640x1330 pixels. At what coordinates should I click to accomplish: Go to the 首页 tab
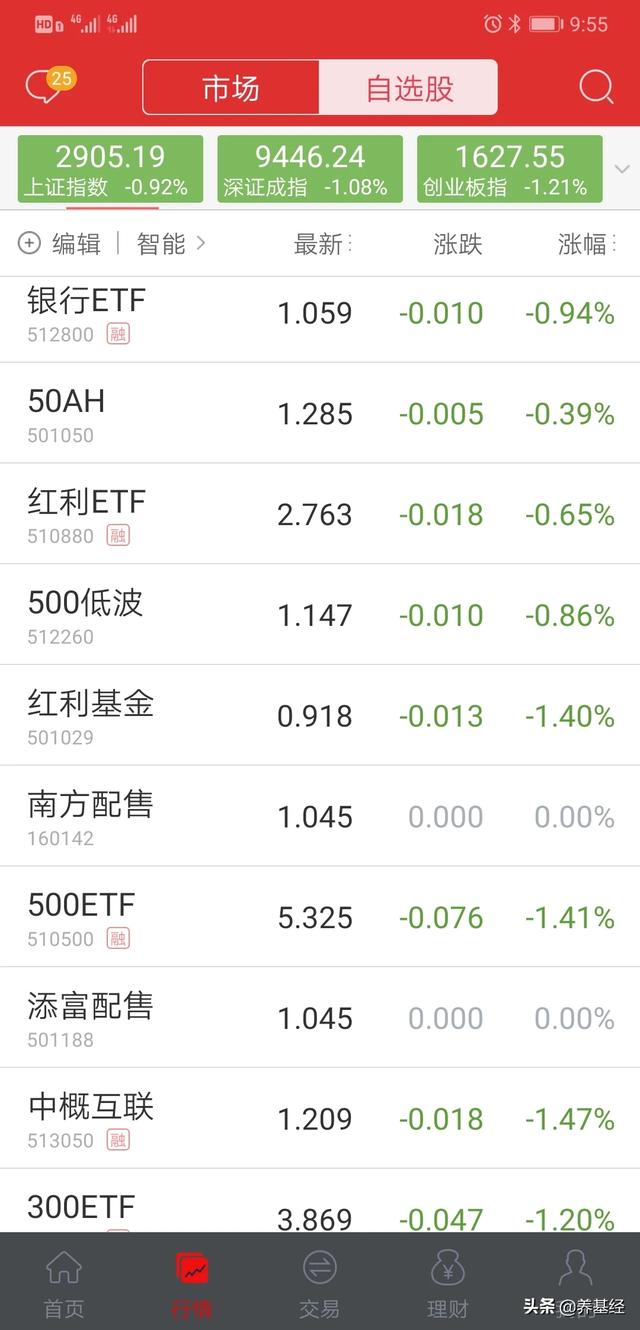(x=64, y=1283)
